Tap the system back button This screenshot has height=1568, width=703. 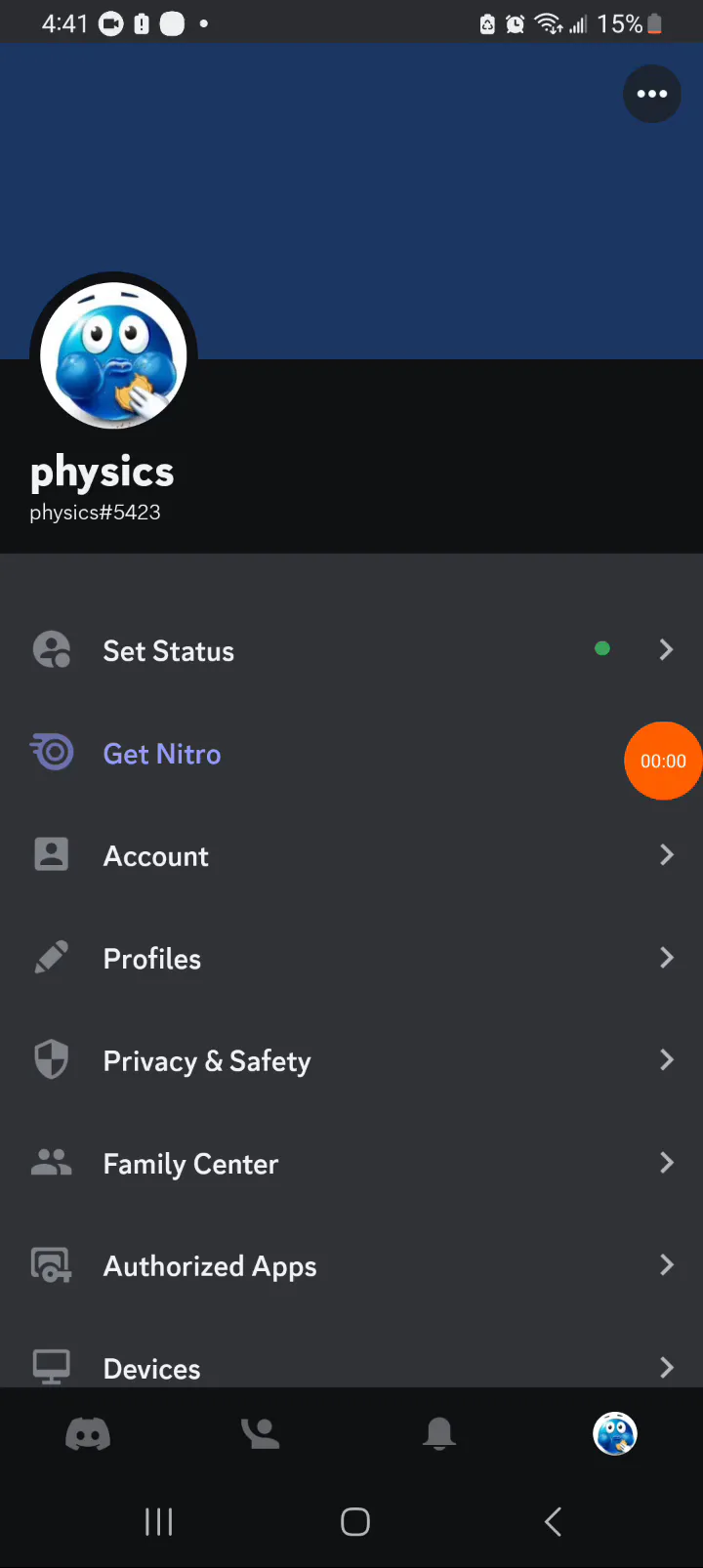tap(553, 1521)
